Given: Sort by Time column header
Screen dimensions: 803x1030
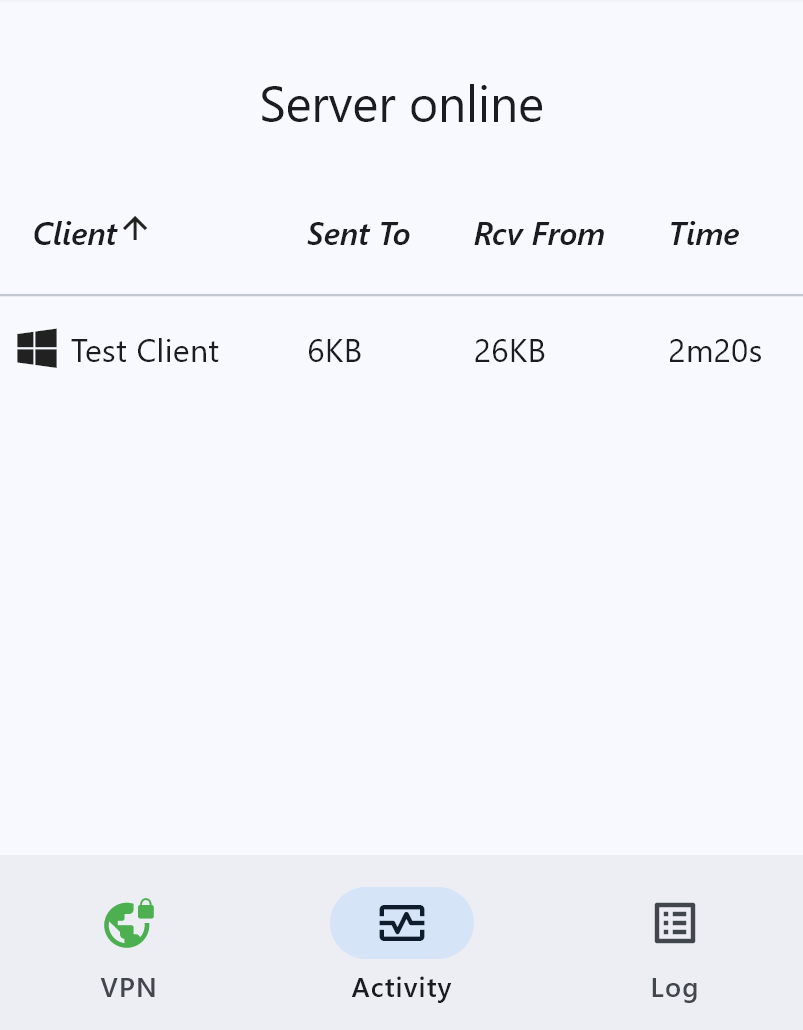Looking at the screenshot, I should pyautogui.click(x=704, y=234).
